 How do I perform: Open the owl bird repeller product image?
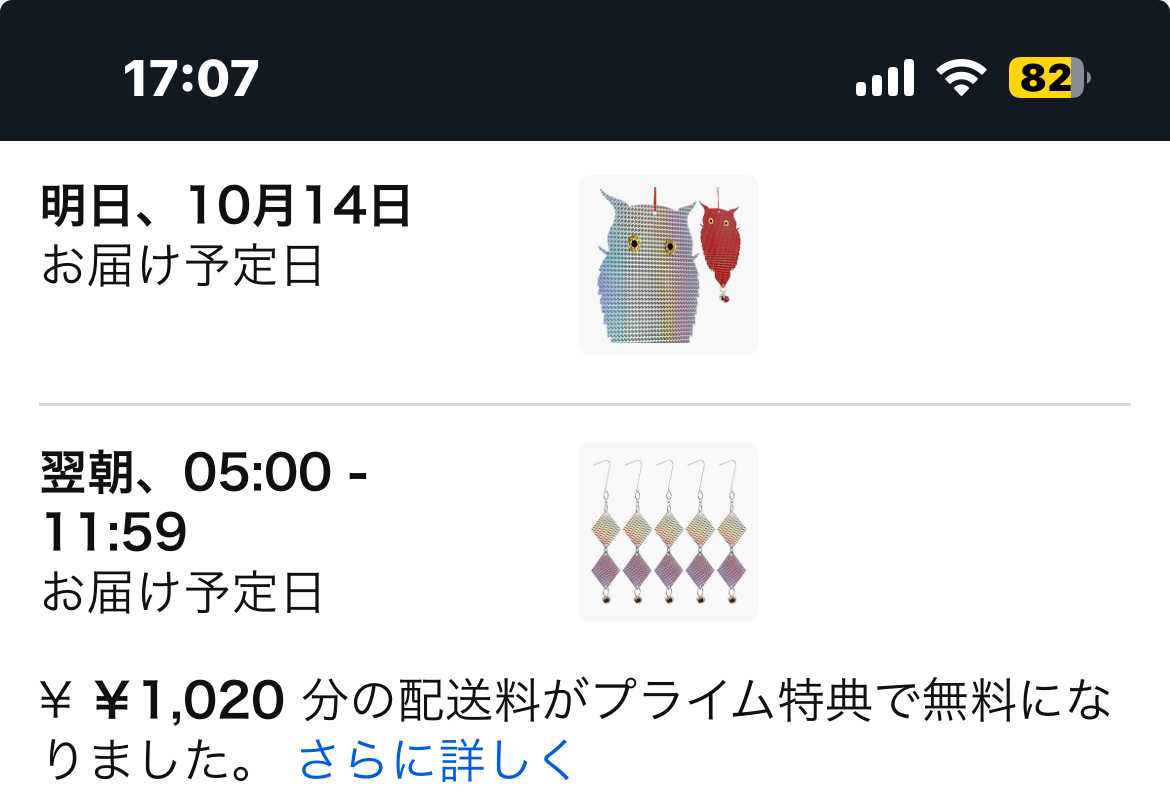668,265
